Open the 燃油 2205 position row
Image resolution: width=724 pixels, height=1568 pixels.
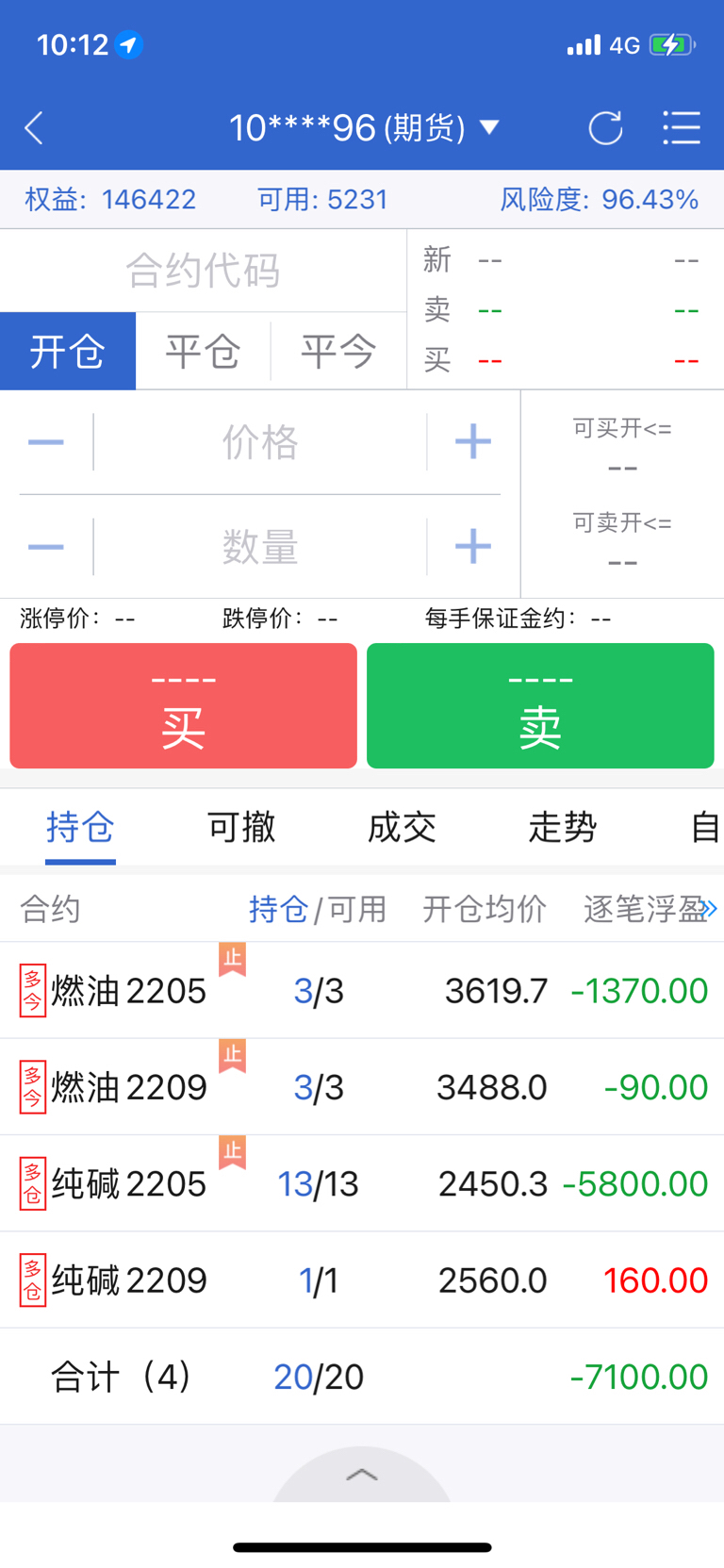pyautogui.click(x=362, y=990)
